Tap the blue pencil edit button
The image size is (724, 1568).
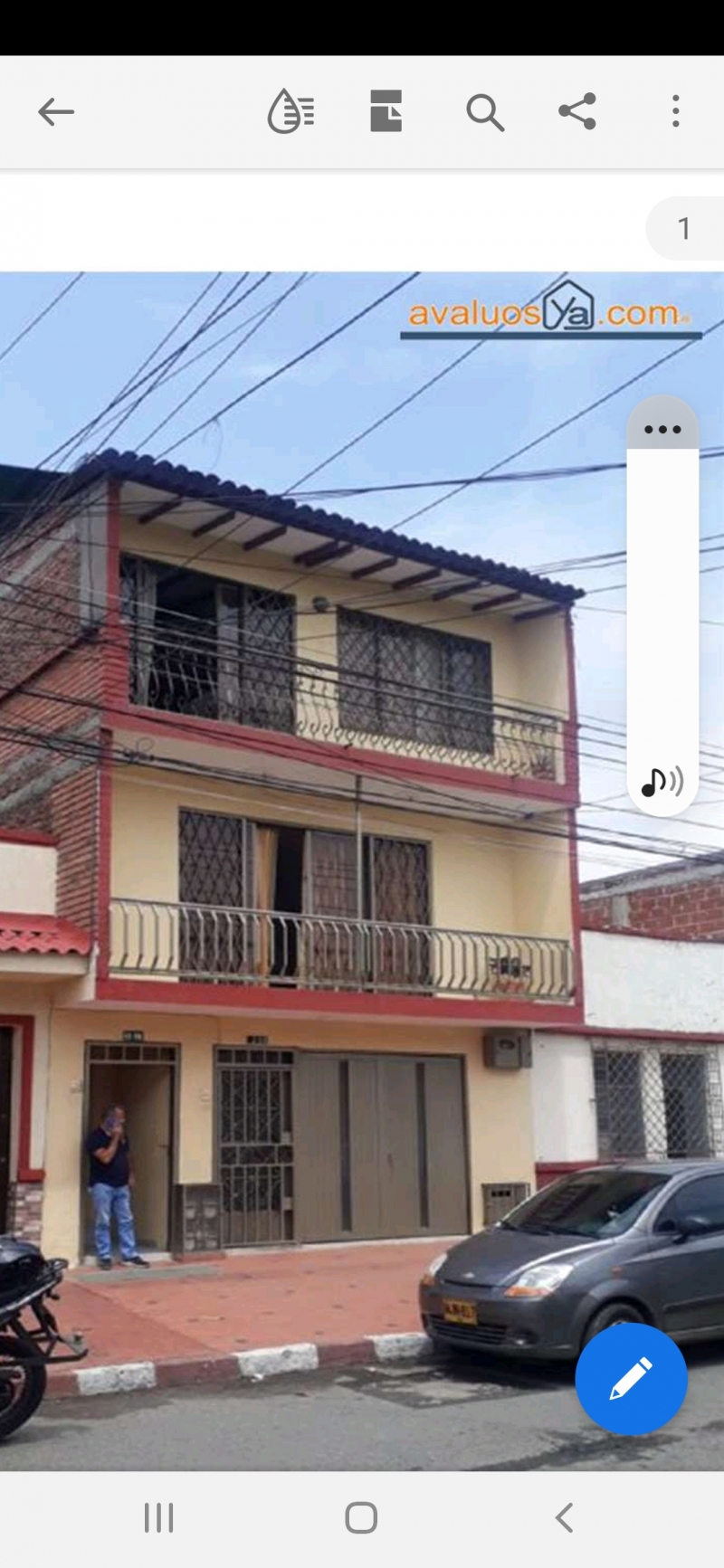coord(631,1379)
